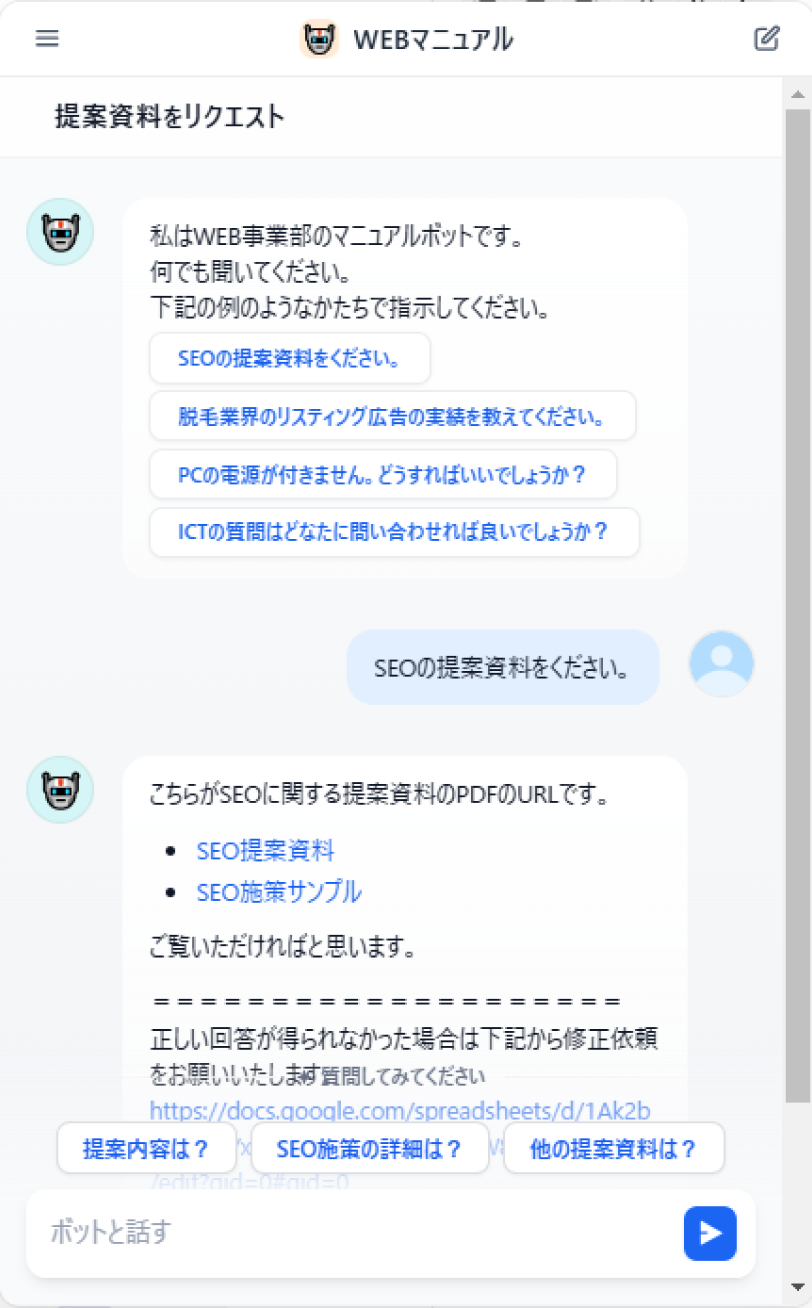812x1308 pixels.
Task: Choose 脱毛業界のリスティング広告 suggestion
Action: point(392,416)
